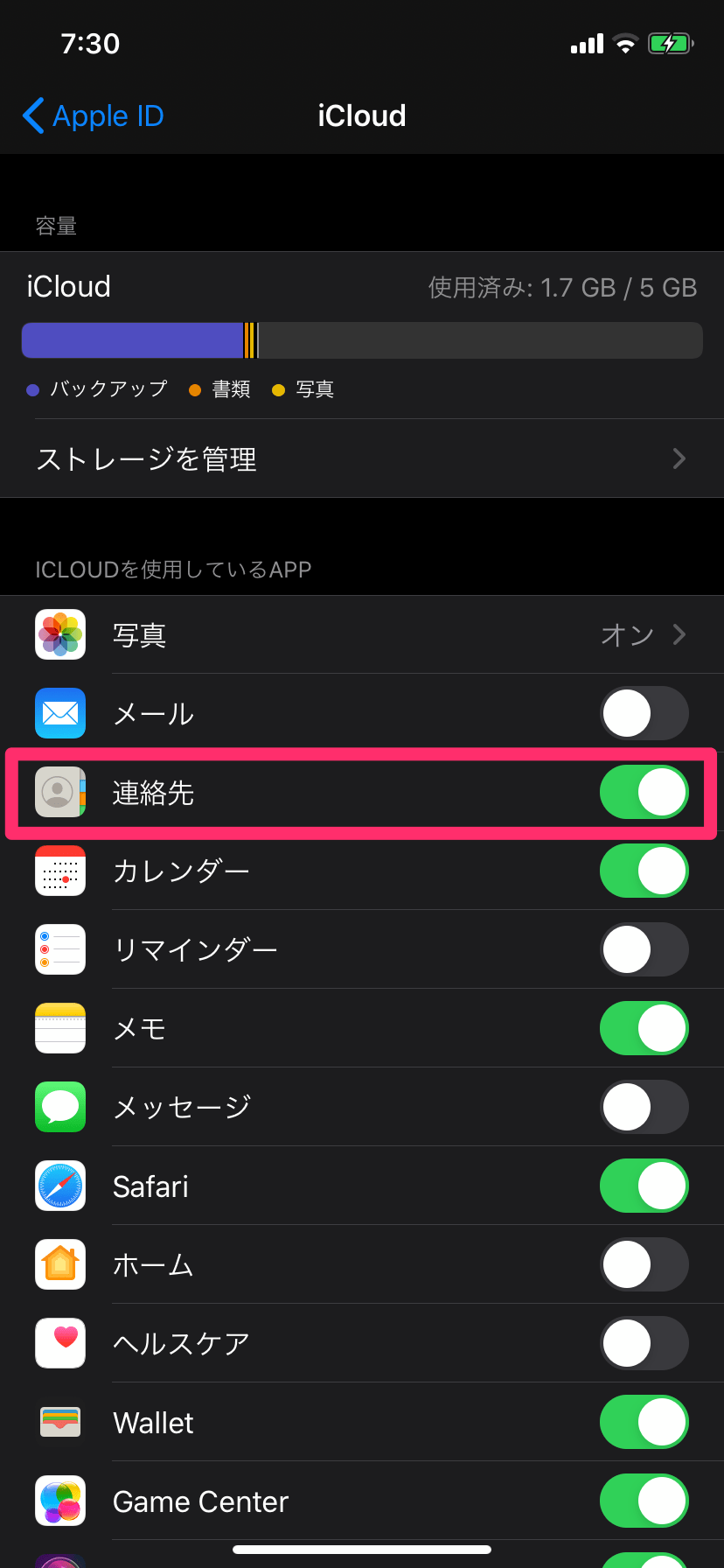Disable iCloud sync for カレンダー
Image resolution: width=724 pixels, height=1568 pixels.
pos(644,871)
